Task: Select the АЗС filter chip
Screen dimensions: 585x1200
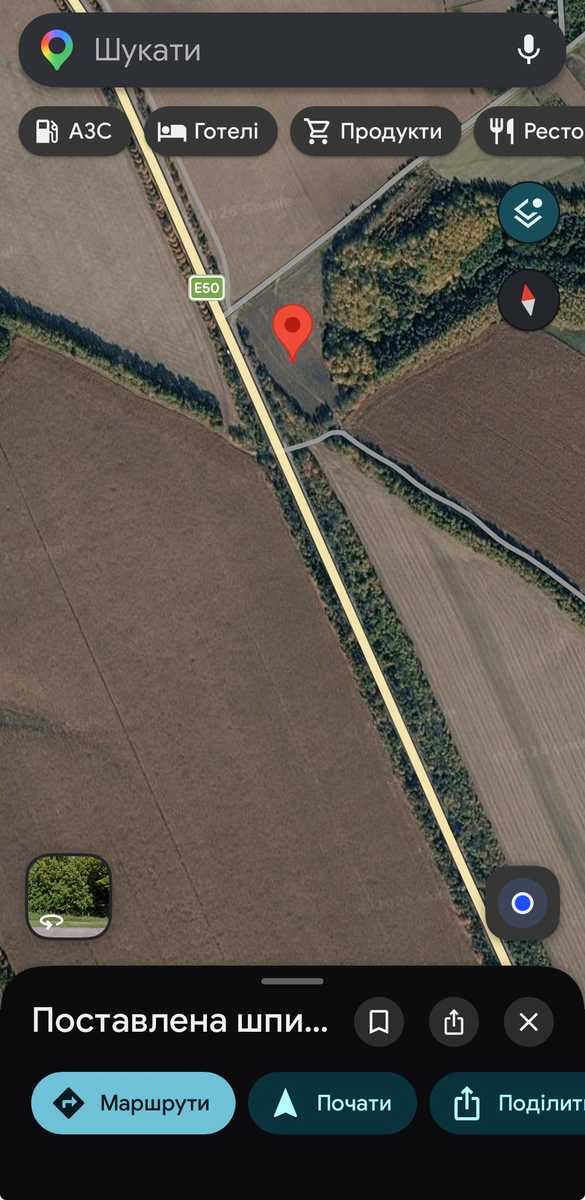Action: 74,131
